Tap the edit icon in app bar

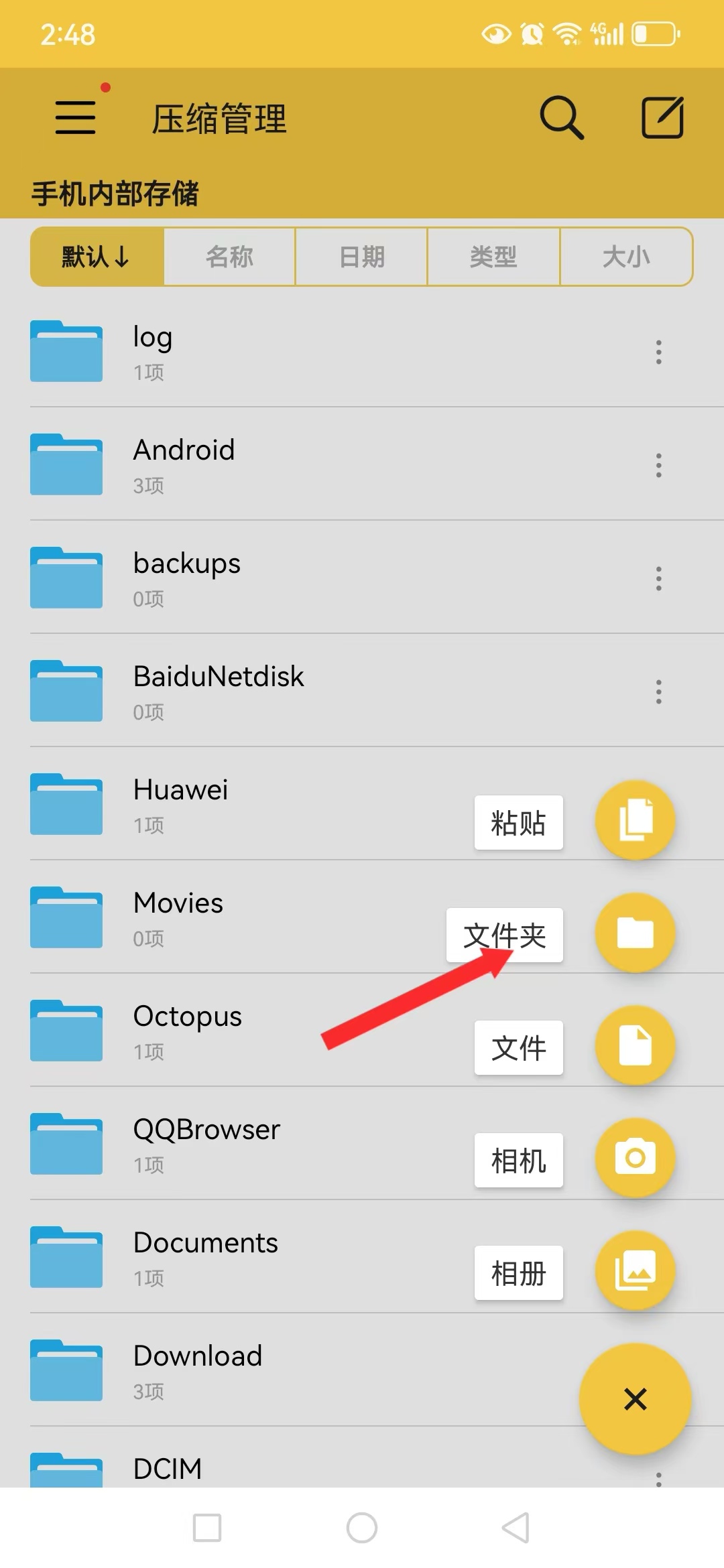point(662,117)
